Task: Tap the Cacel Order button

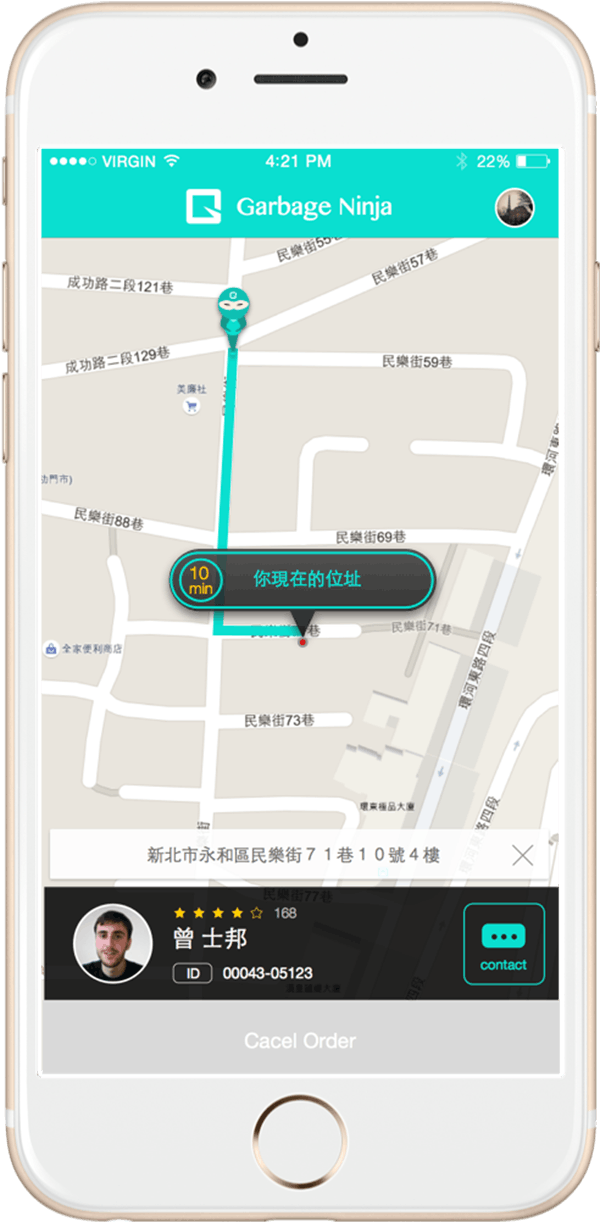Action: tap(300, 1041)
